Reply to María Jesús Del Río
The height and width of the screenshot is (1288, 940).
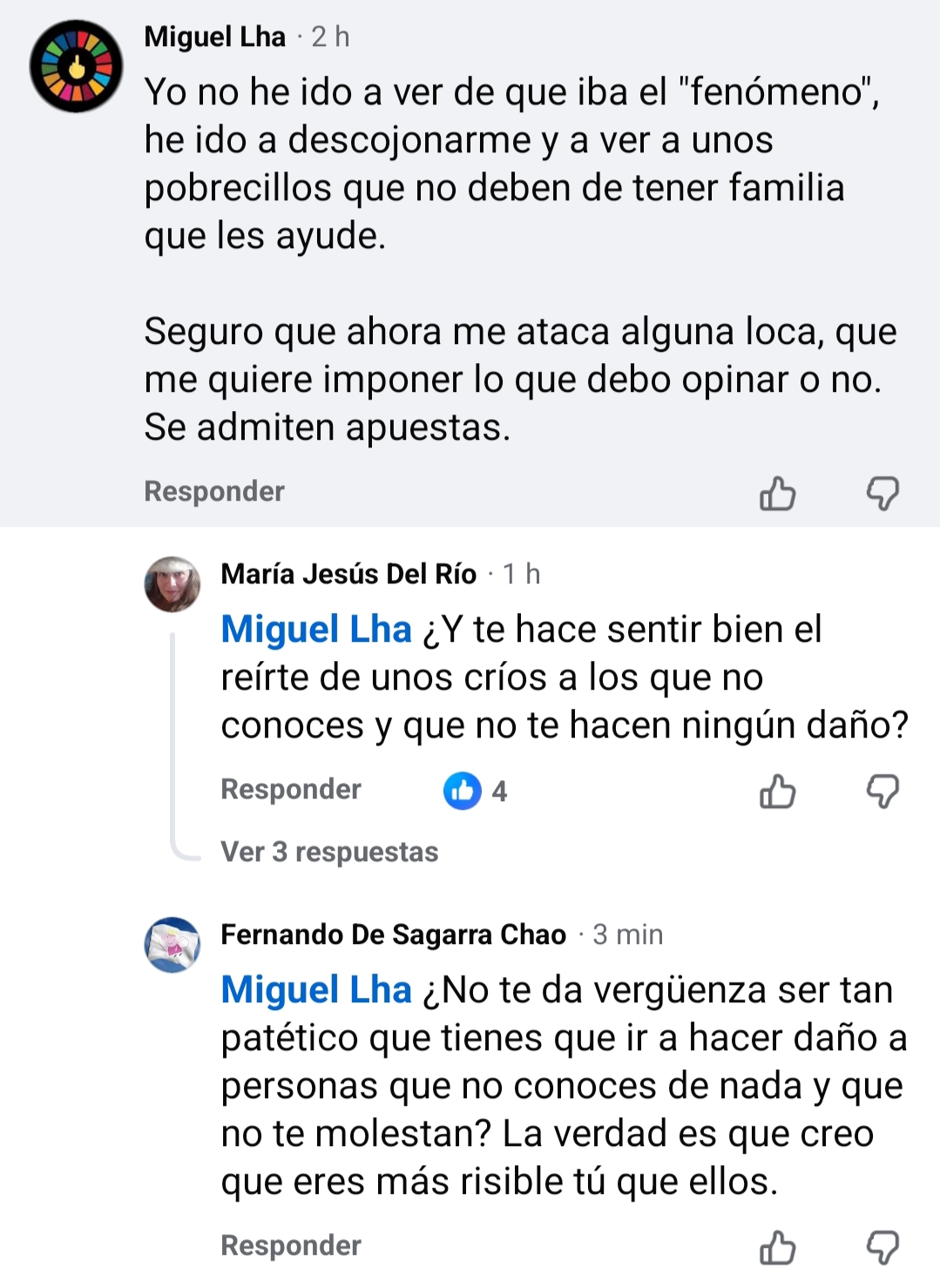[x=290, y=789]
